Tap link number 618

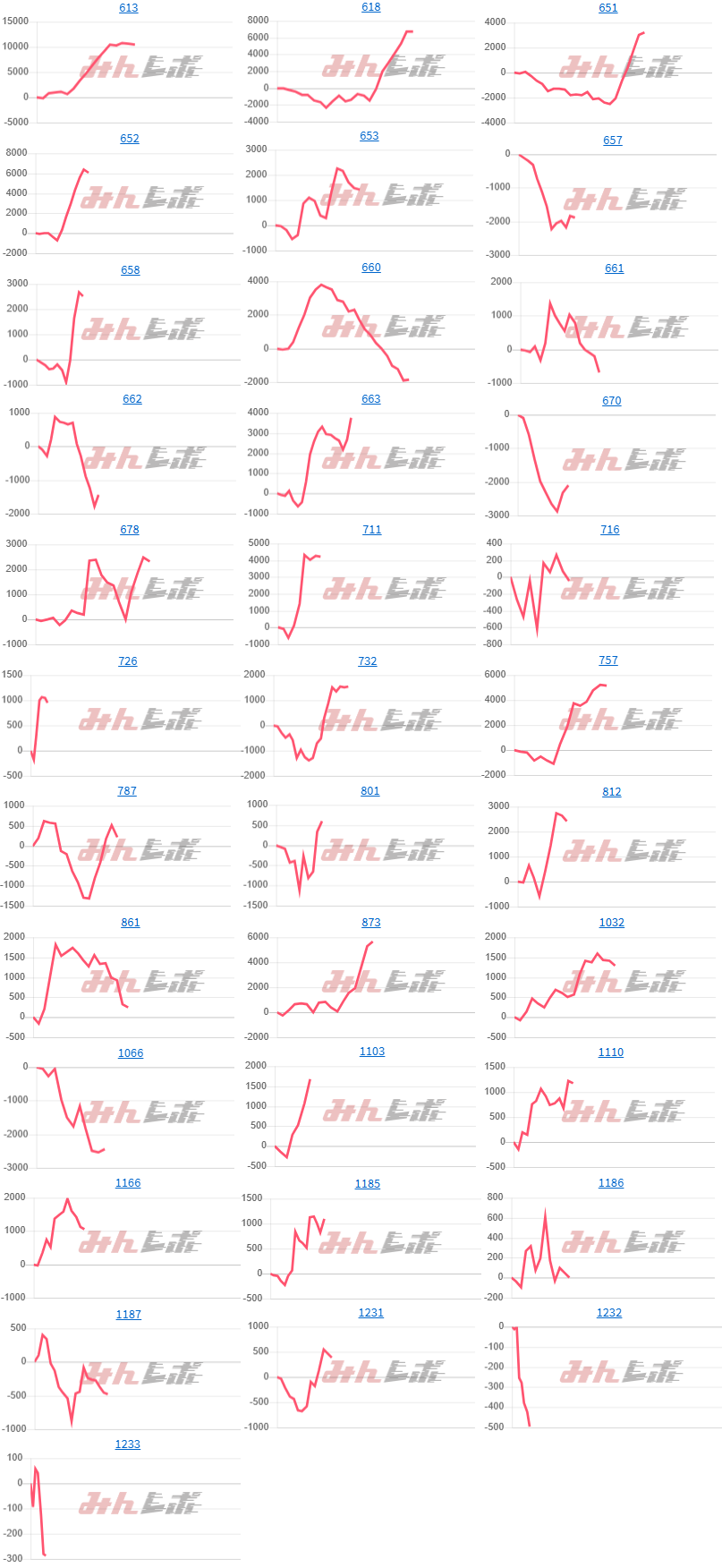[371, 7]
